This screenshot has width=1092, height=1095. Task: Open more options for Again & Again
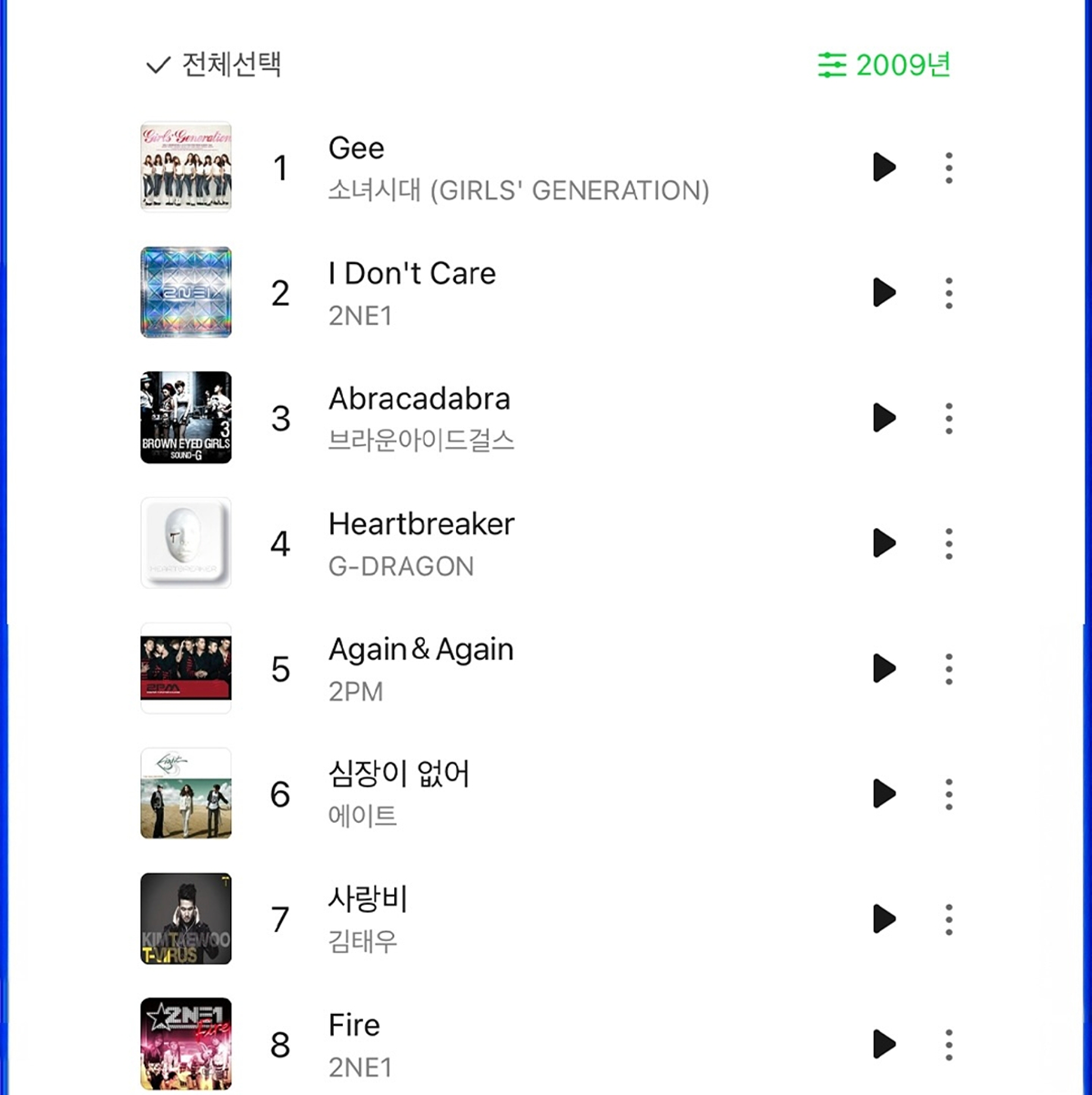(x=949, y=668)
